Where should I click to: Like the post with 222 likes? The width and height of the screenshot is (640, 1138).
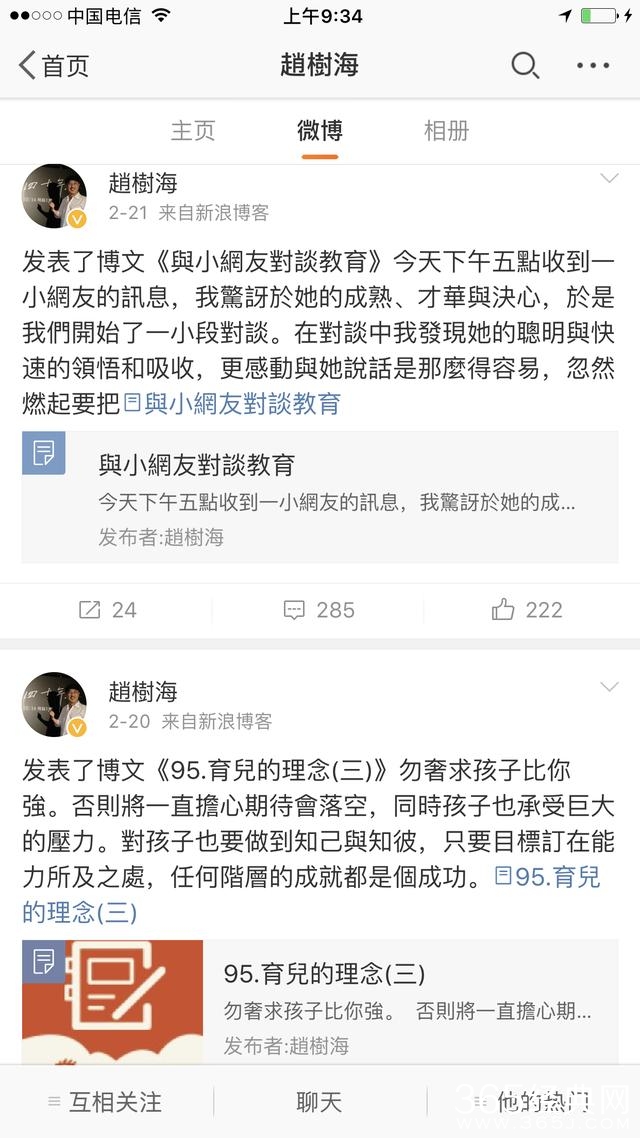tap(527, 610)
